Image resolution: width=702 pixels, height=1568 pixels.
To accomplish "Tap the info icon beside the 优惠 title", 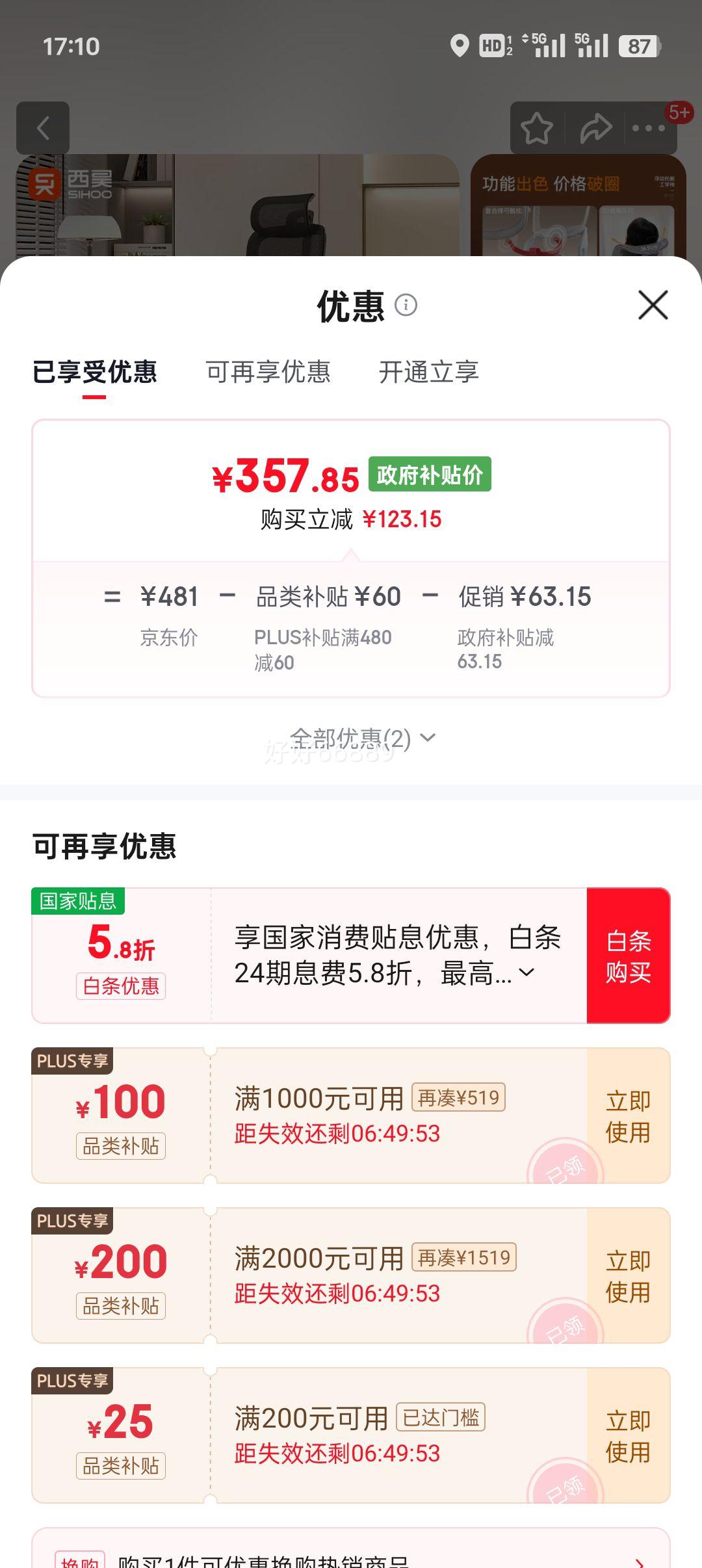I will (x=407, y=306).
